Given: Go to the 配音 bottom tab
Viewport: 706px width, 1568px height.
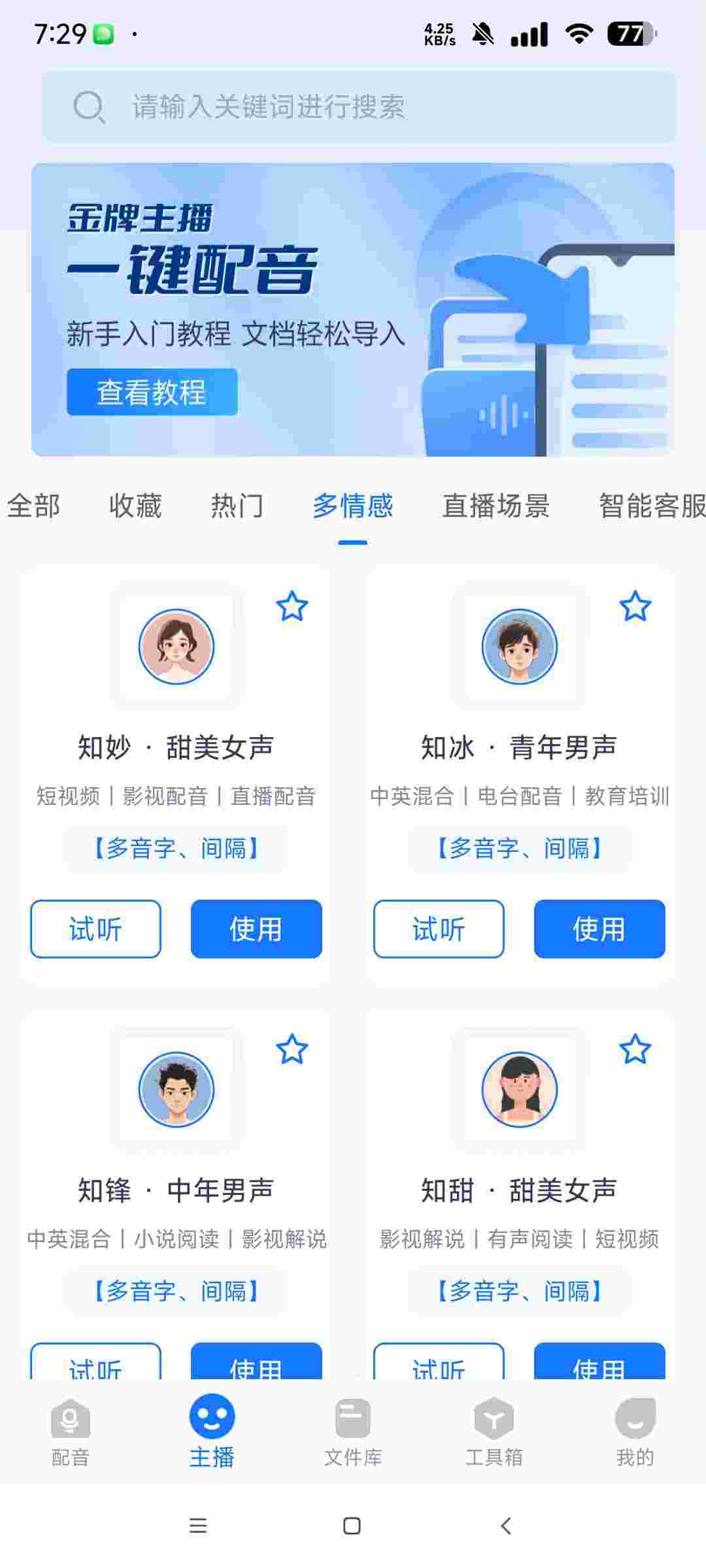Looking at the screenshot, I should (x=71, y=1432).
